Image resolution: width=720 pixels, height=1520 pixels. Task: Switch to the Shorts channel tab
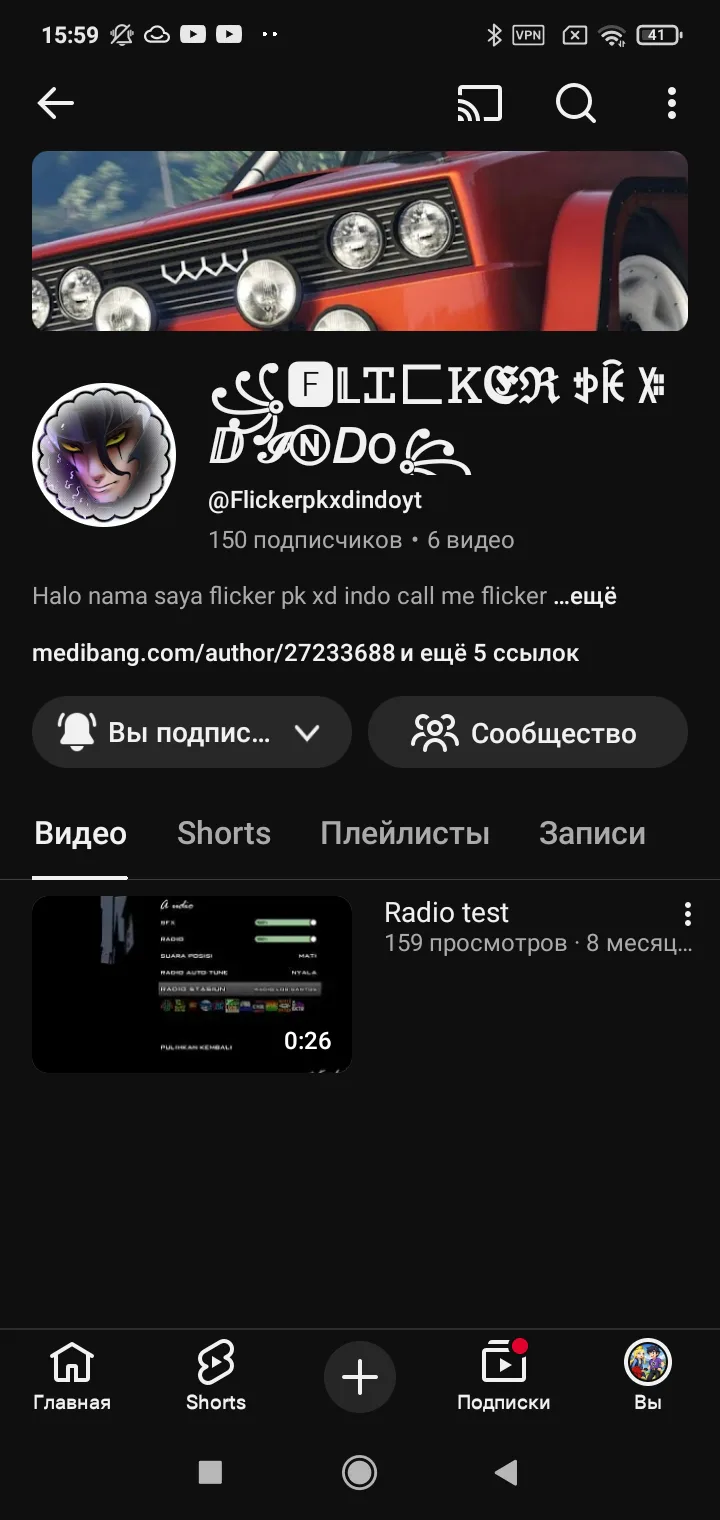[224, 834]
